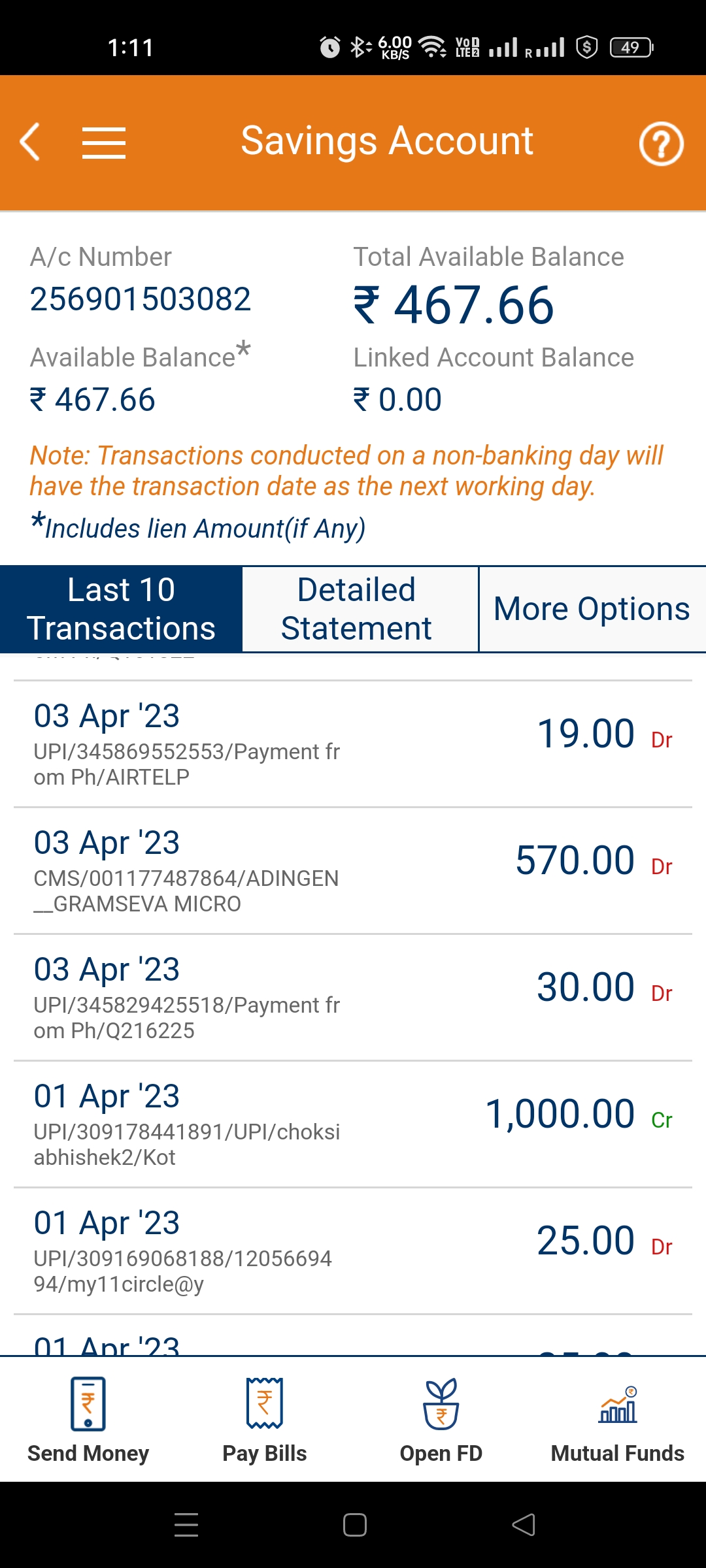Switch to Detailed Statement tab
The height and width of the screenshot is (1568, 706).
(x=357, y=609)
